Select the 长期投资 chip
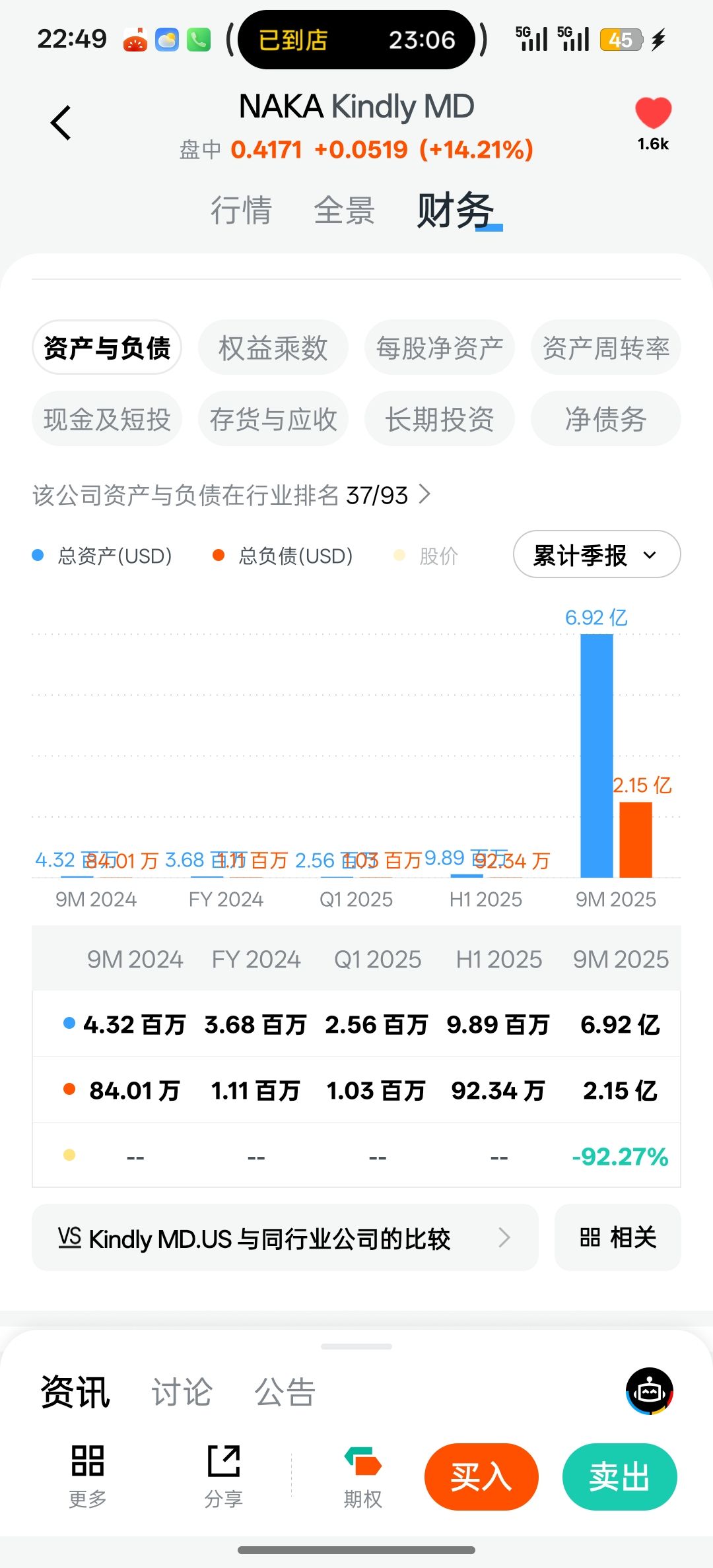713x1568 pixels. [439, 419]
